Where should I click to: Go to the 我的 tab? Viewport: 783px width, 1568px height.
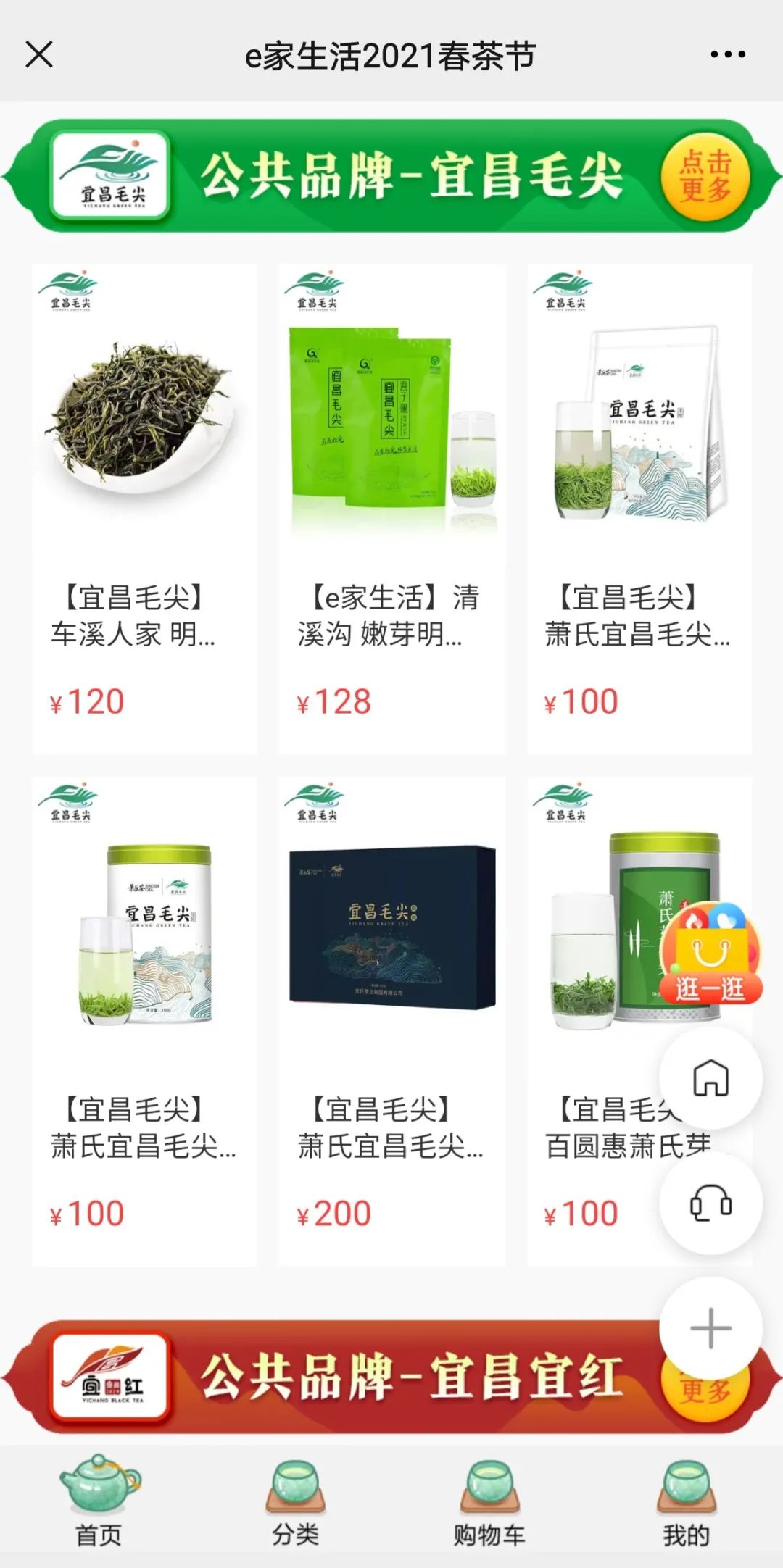(686, 1501)
